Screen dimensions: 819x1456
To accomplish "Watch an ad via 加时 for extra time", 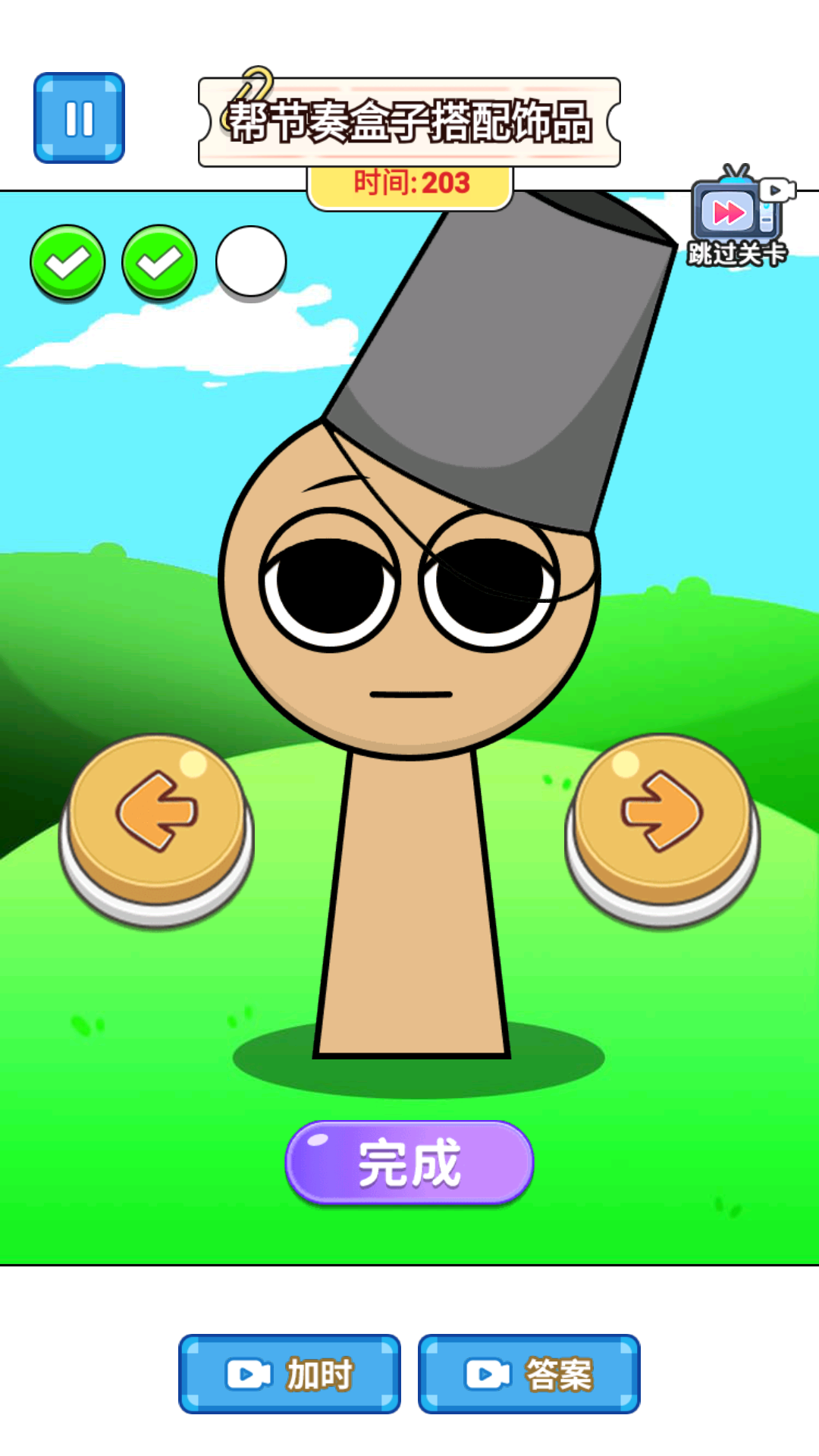I will [290, 1374].
